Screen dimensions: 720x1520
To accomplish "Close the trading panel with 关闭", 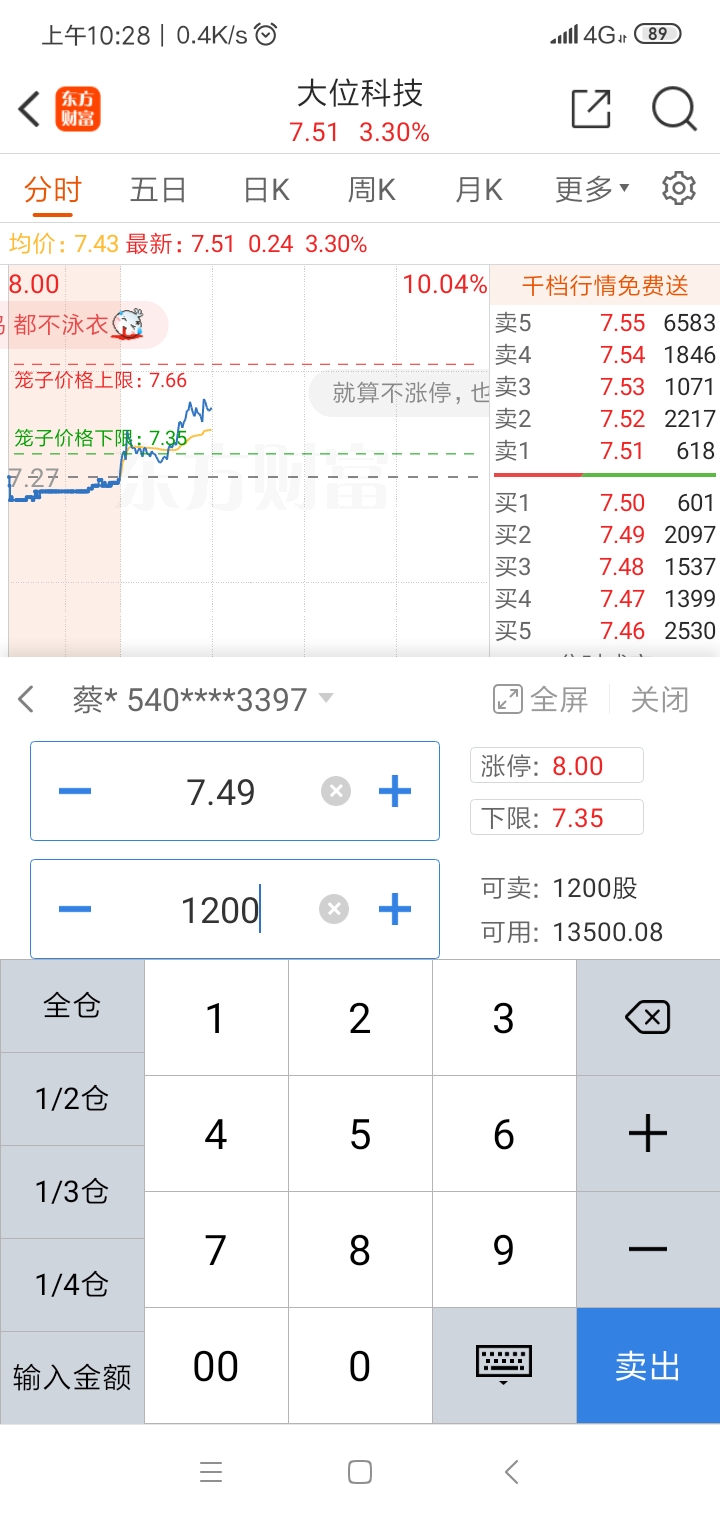I will tap(660, 699).
